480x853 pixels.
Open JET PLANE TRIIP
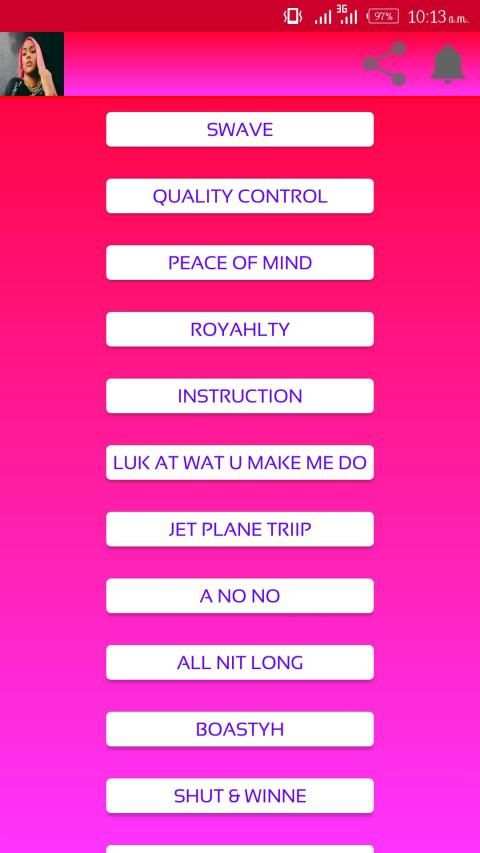coord(240,529)
